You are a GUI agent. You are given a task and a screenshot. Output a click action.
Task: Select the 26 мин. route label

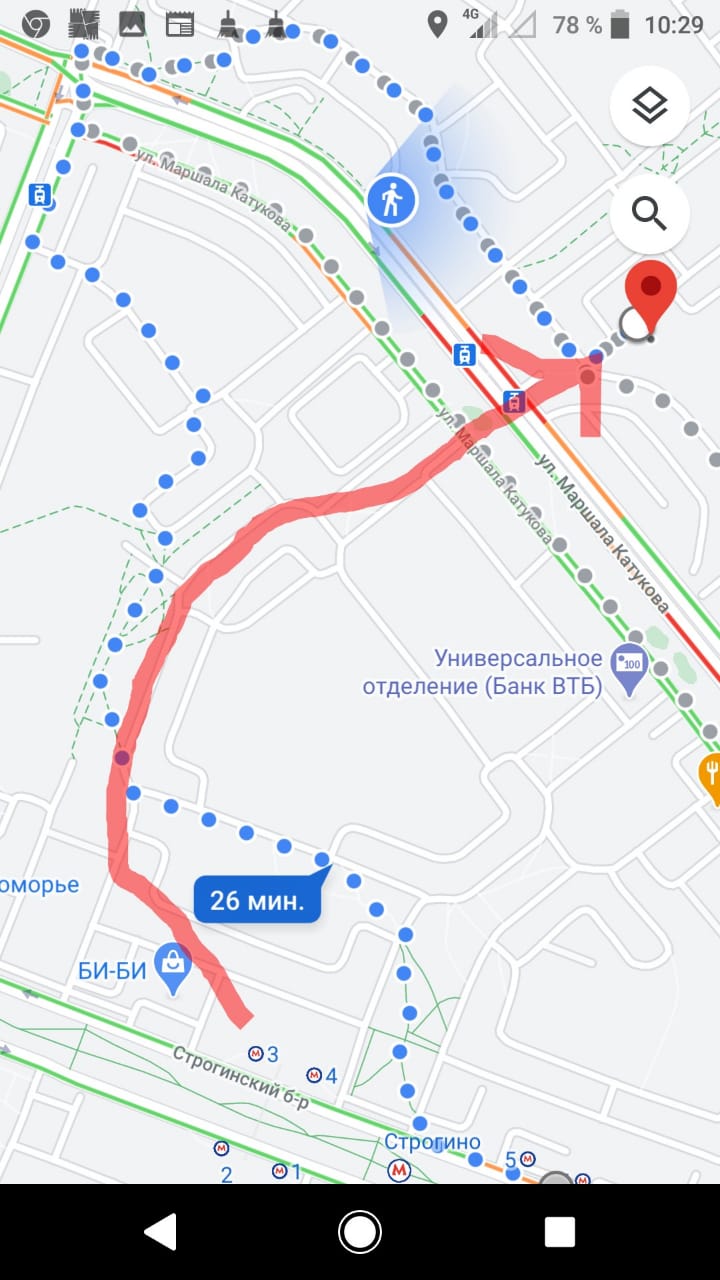coord(257,900)
